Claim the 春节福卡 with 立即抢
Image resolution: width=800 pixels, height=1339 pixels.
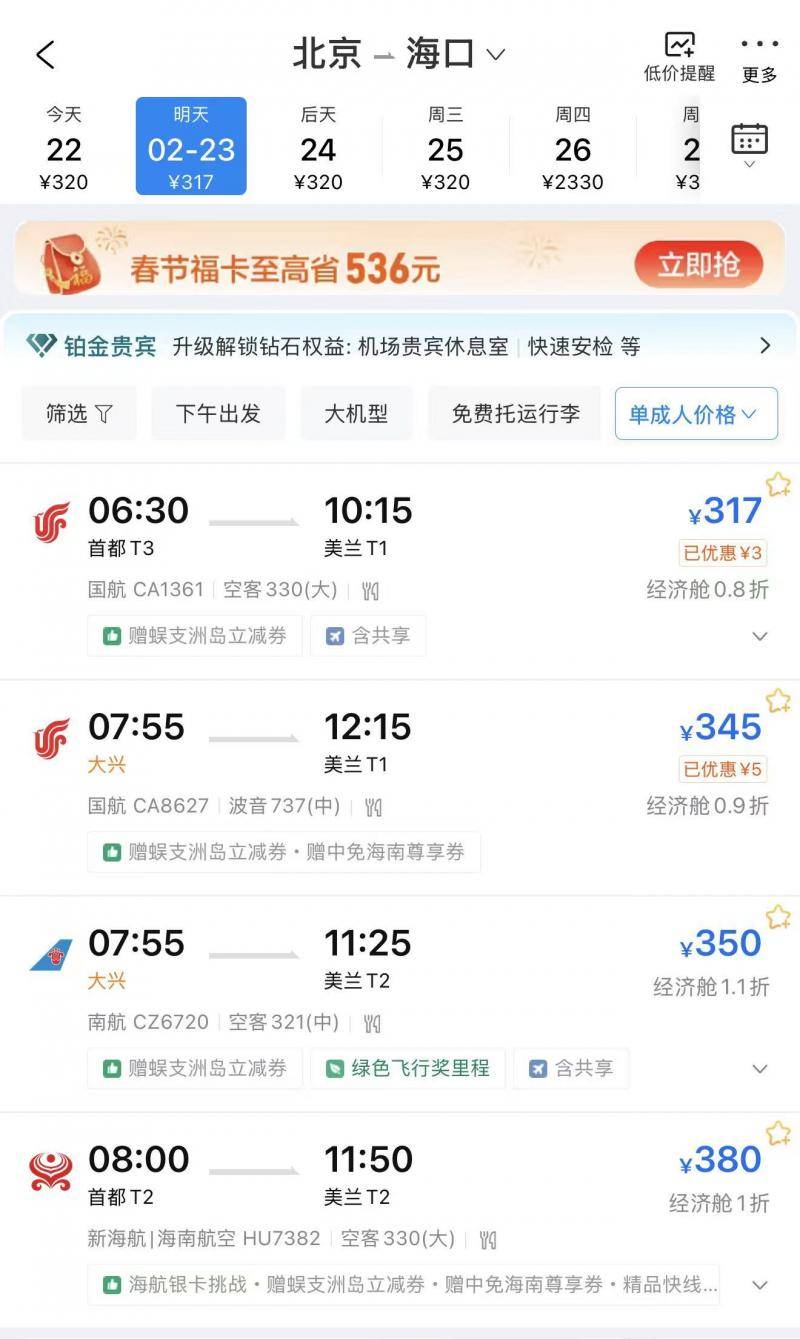pyautogui.click(x=698, y=265)
